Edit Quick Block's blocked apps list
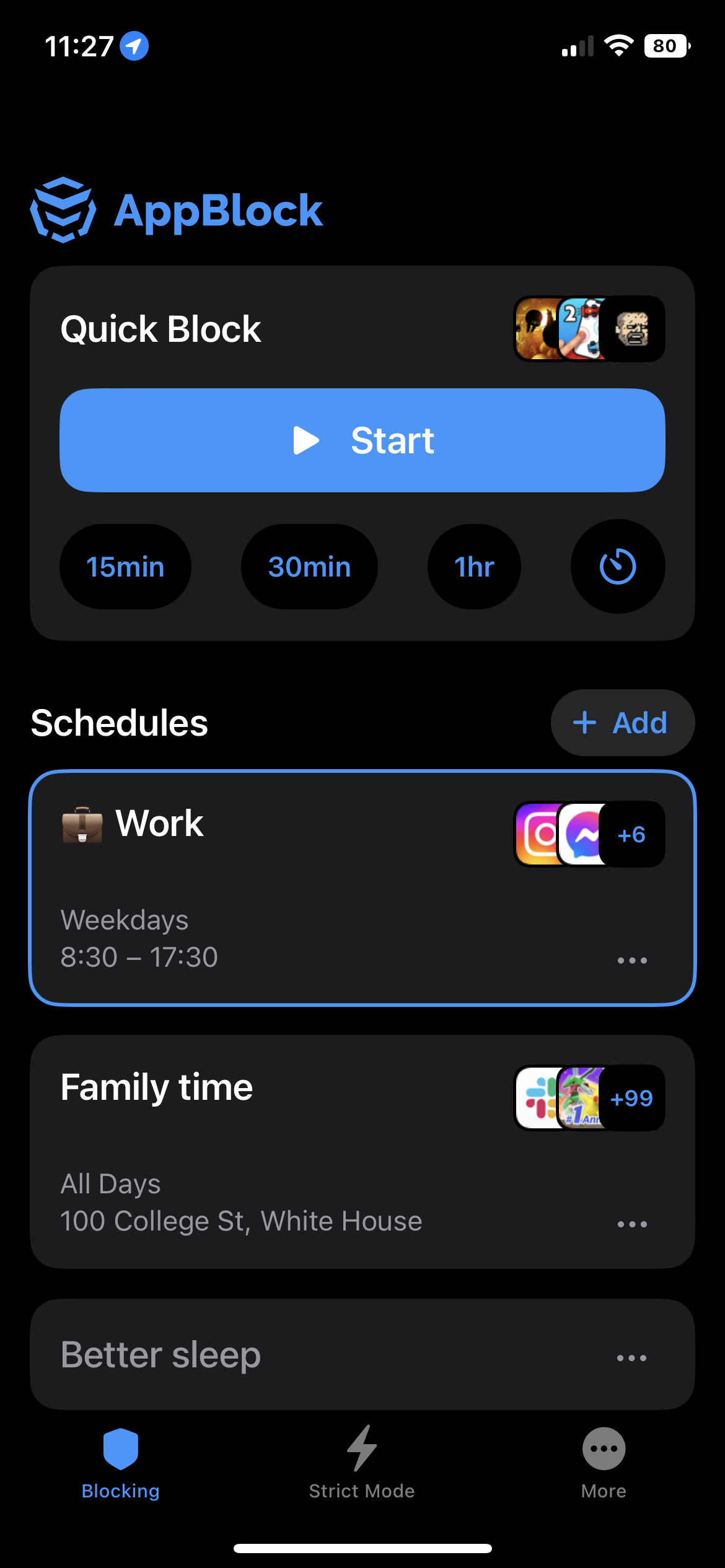Viewport: 725px width, 1568px height. coord(589,329)
